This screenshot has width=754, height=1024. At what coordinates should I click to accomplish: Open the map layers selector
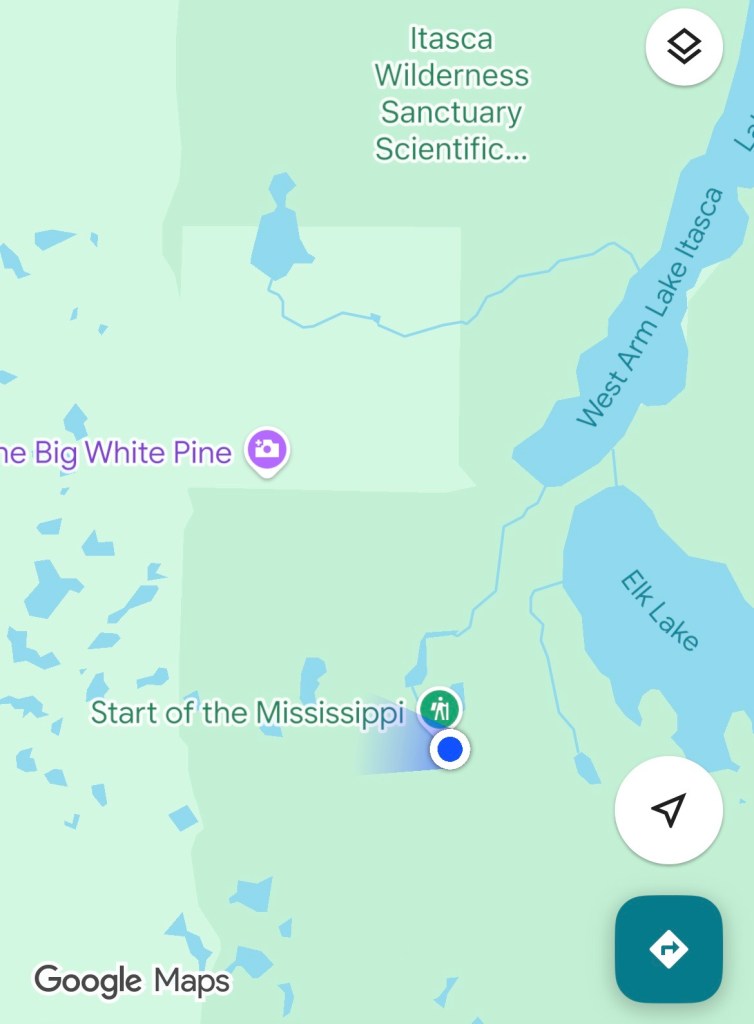coord(684,46)
